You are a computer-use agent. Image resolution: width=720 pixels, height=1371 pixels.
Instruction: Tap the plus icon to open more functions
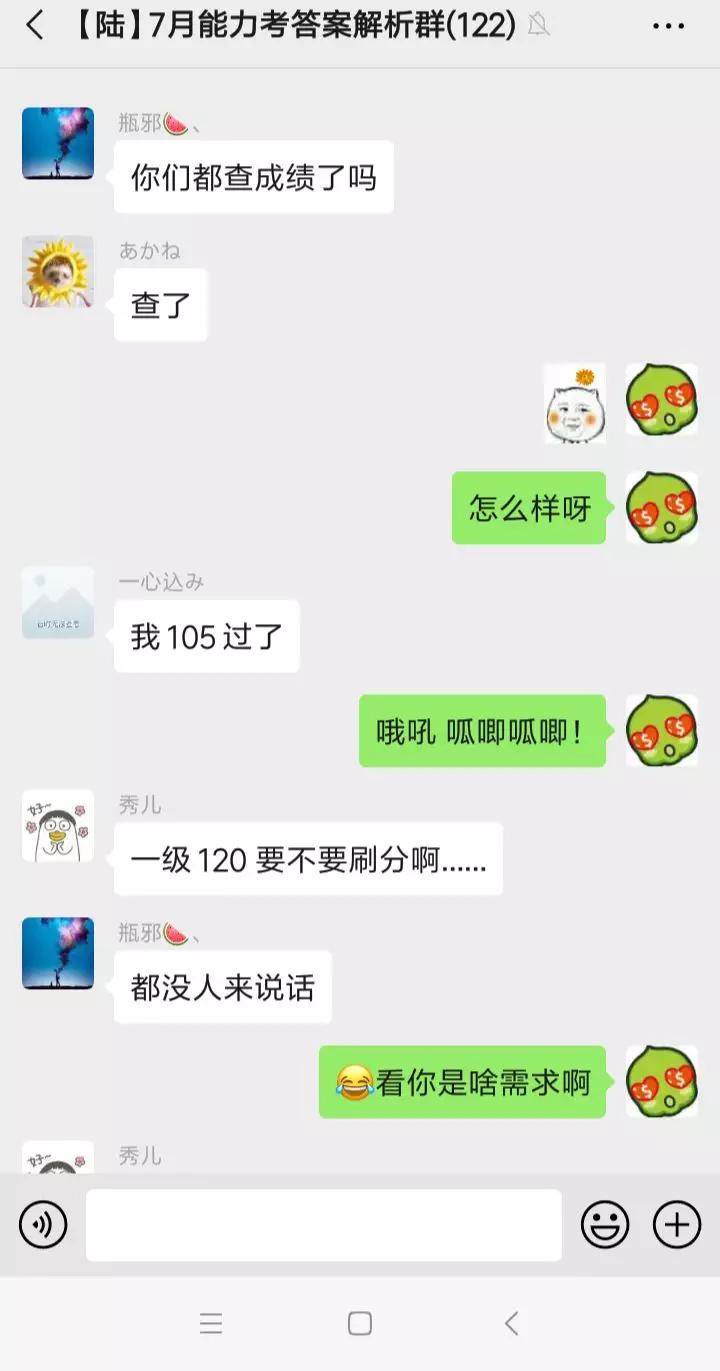click(676, 1223)
